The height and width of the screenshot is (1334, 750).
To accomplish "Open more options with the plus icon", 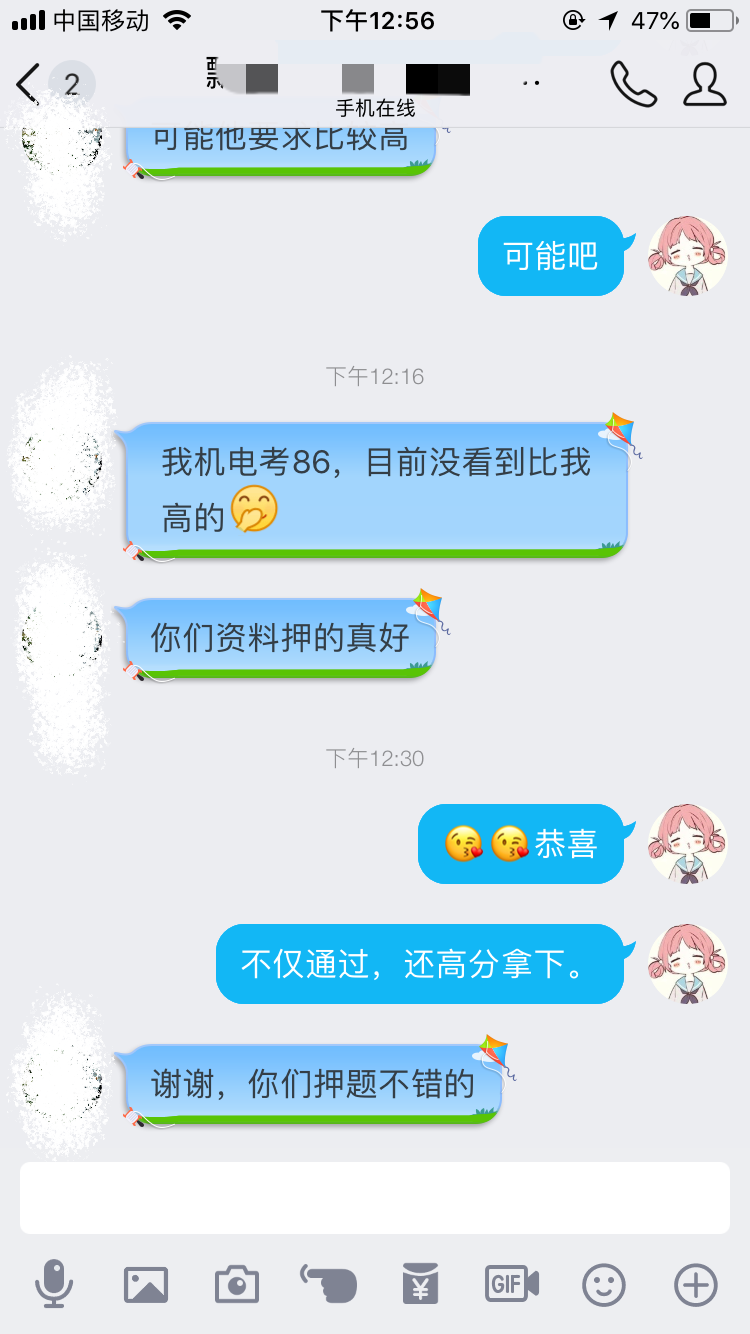I will (x=696, y=1284).
